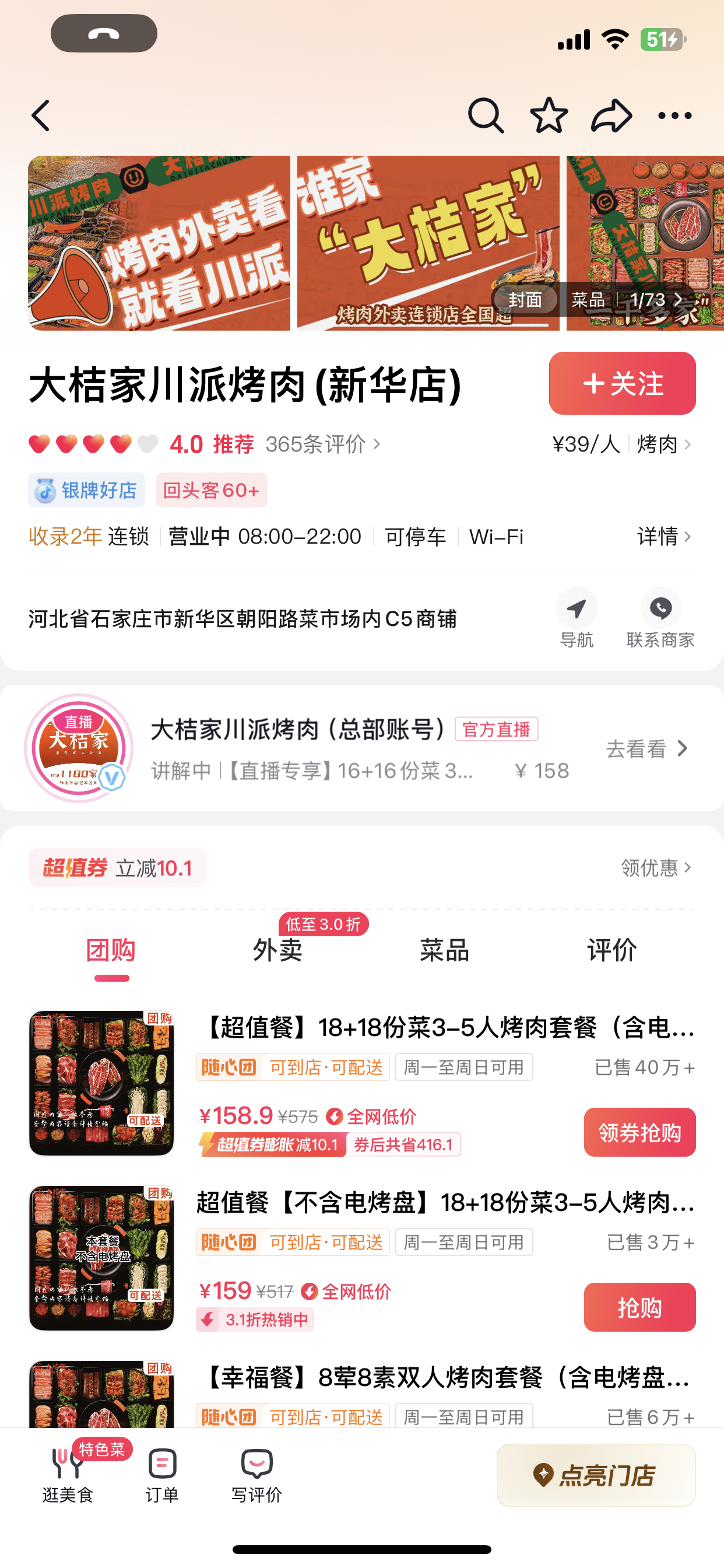Tap 关注 to follow the restaurant
Viewport: 724px width, 1568px height.
coord(621,383)
